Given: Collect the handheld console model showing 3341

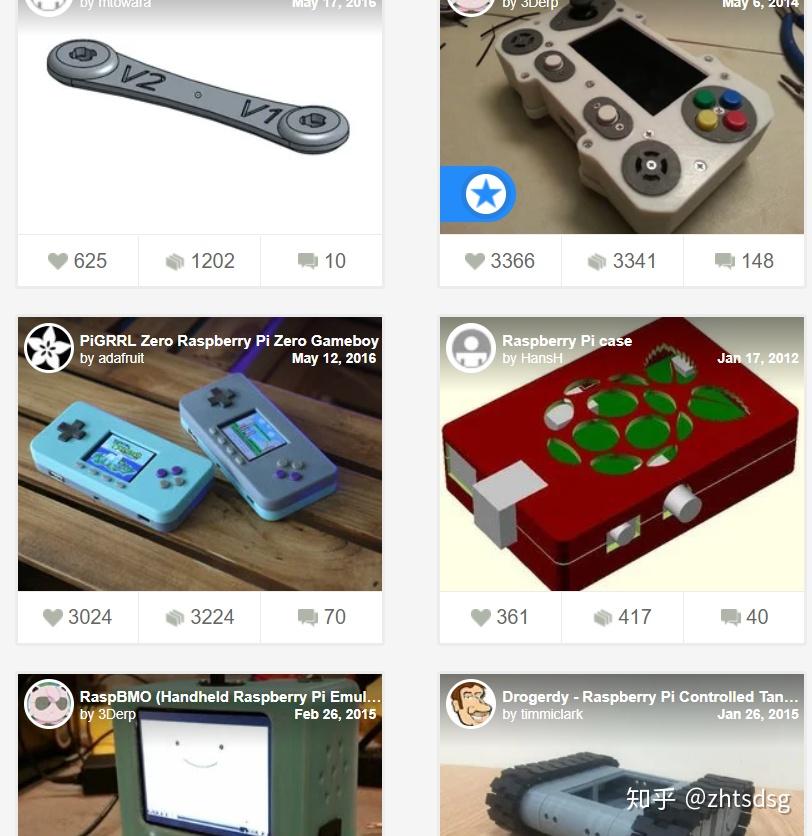Looking at the screenshot, I should click(622, 261).
